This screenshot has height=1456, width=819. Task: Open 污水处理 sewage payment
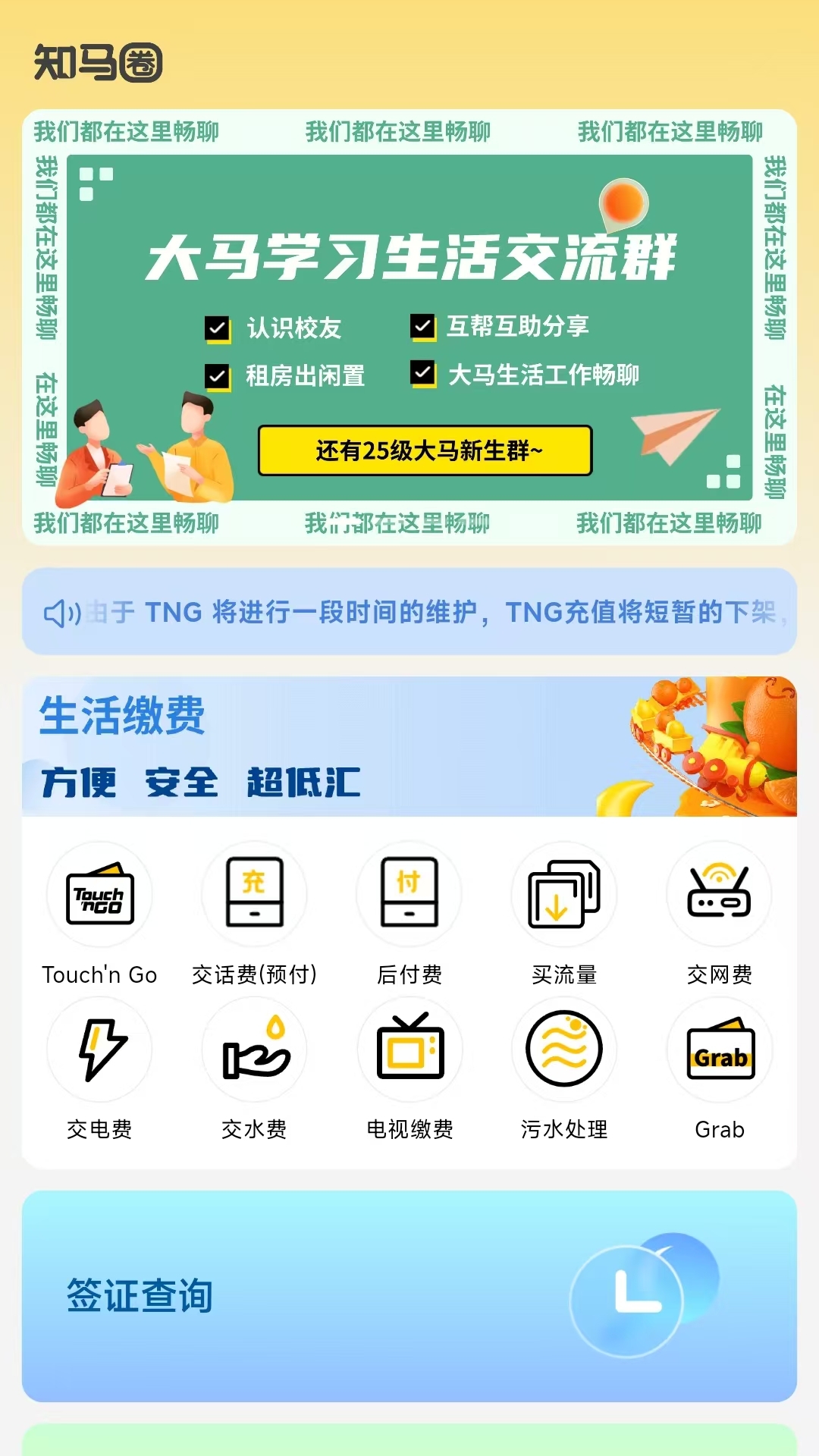564,1069
